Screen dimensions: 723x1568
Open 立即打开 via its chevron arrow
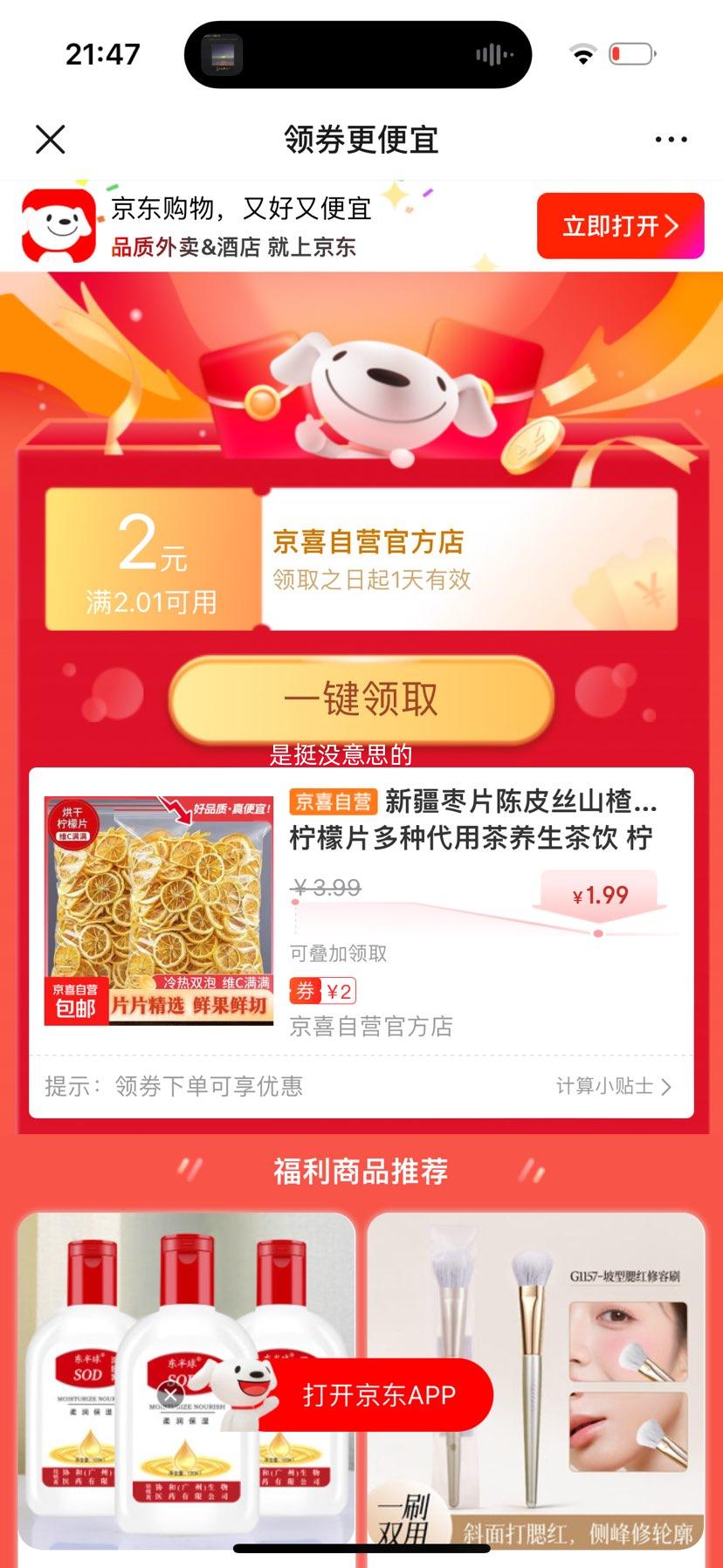click(671, 225)
